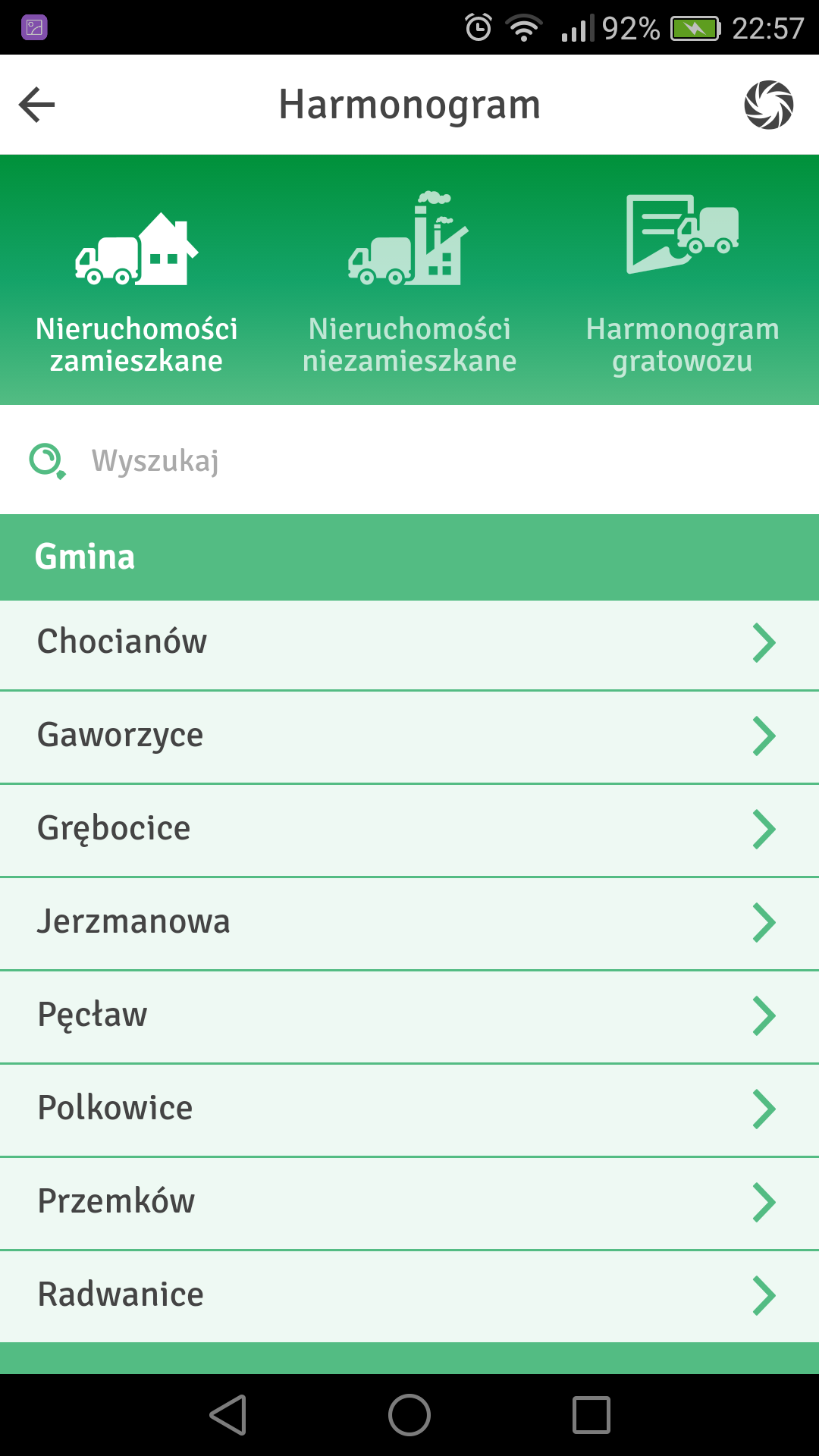Open the Harmonogram gratowozu tab

pyautogui.click(x=682, y=280)
